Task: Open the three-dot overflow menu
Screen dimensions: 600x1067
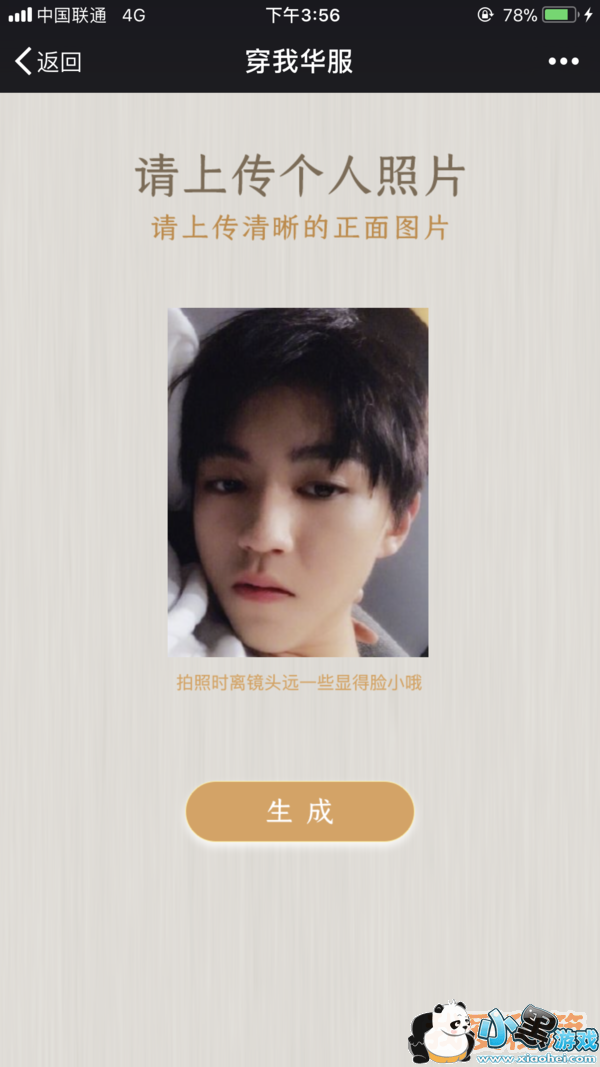Action: [563, 62]
